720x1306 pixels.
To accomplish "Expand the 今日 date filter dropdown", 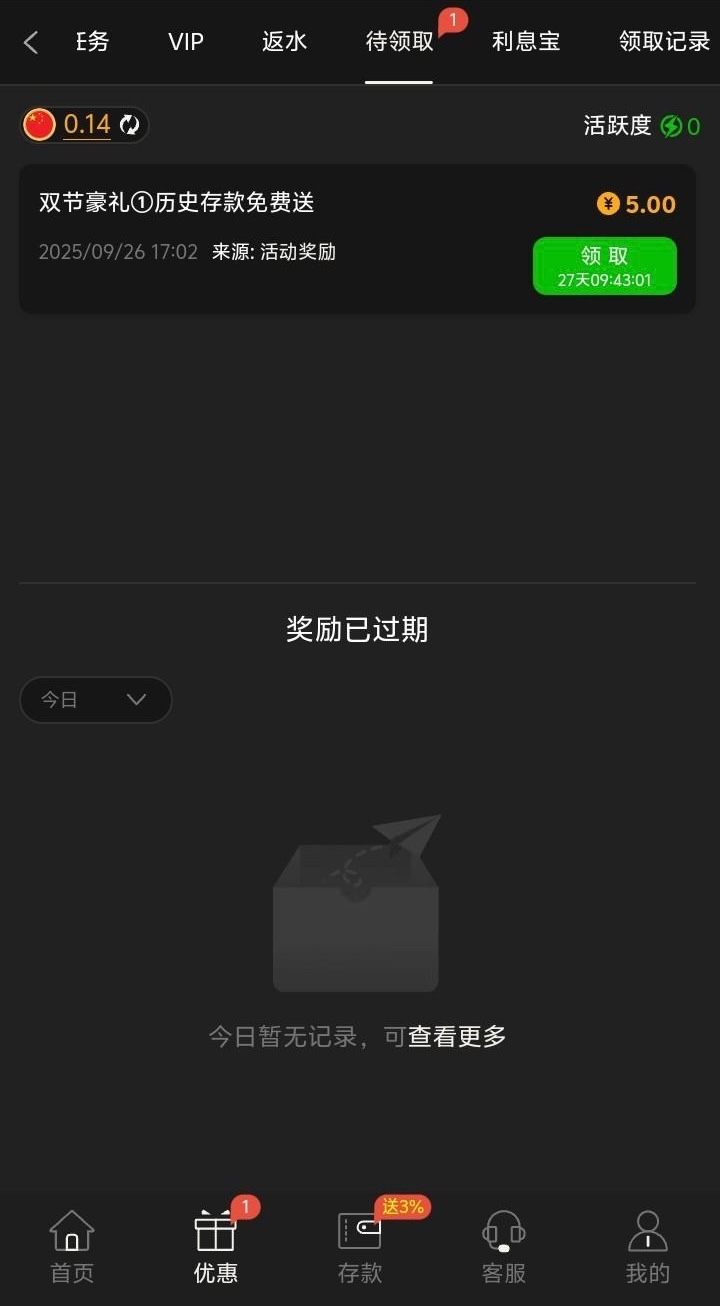I will [96, 700].
